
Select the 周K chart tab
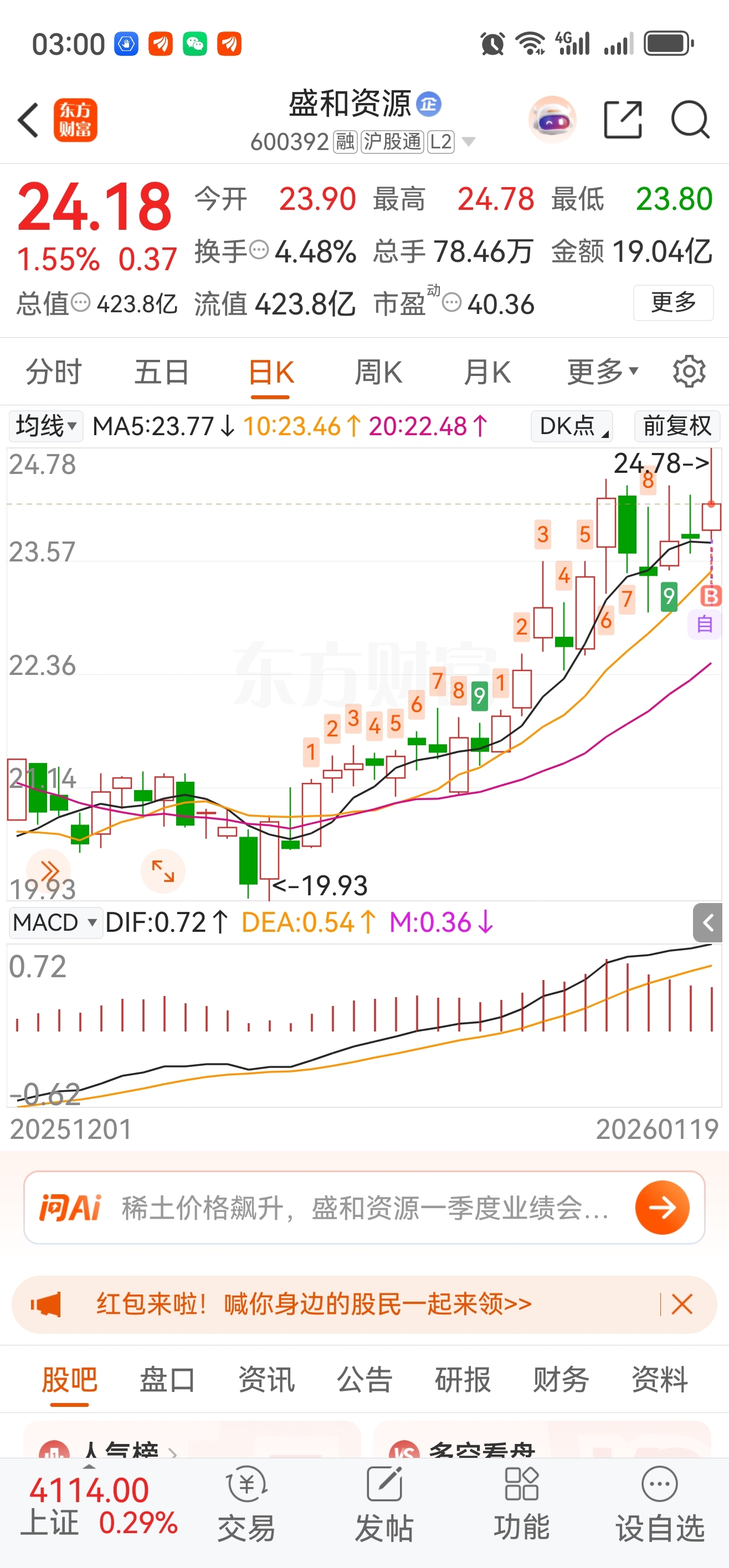(x=378, y=372)
